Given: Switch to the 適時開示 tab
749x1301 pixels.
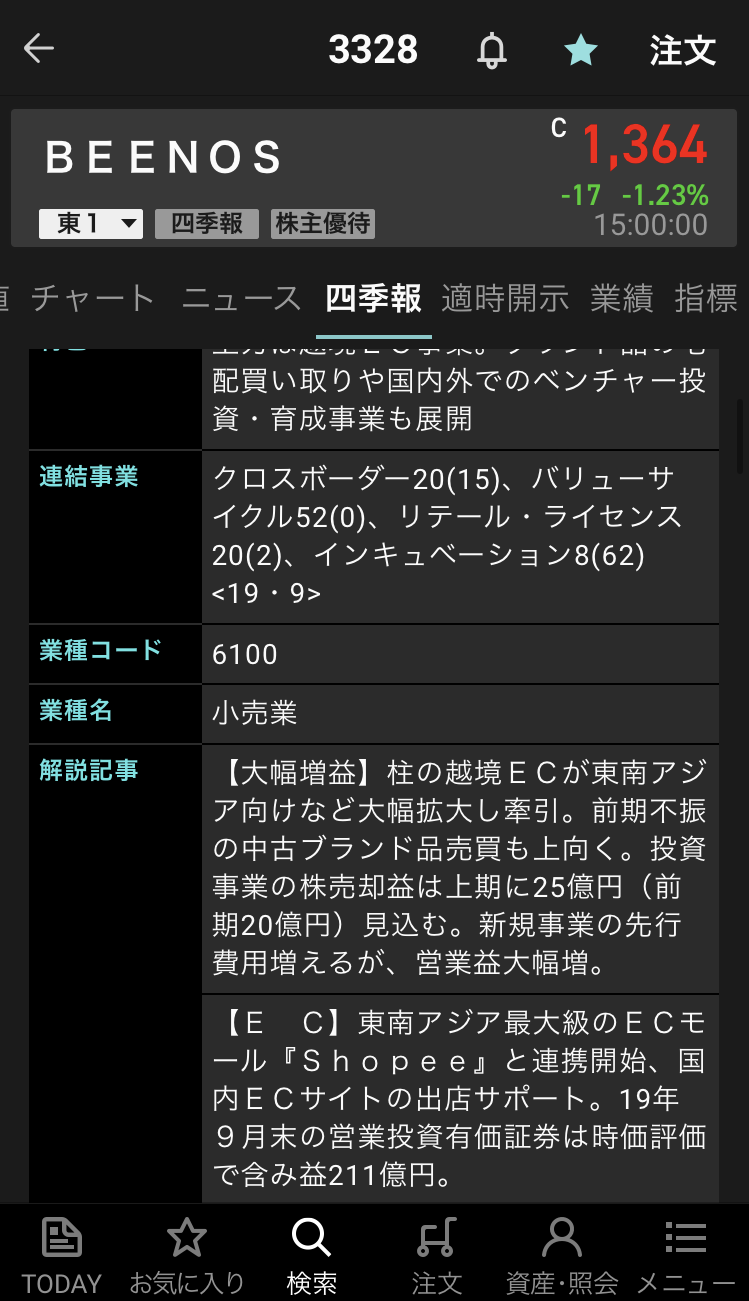Looking at the screenshot, I should pyautogui.click(x=505, y=298).
